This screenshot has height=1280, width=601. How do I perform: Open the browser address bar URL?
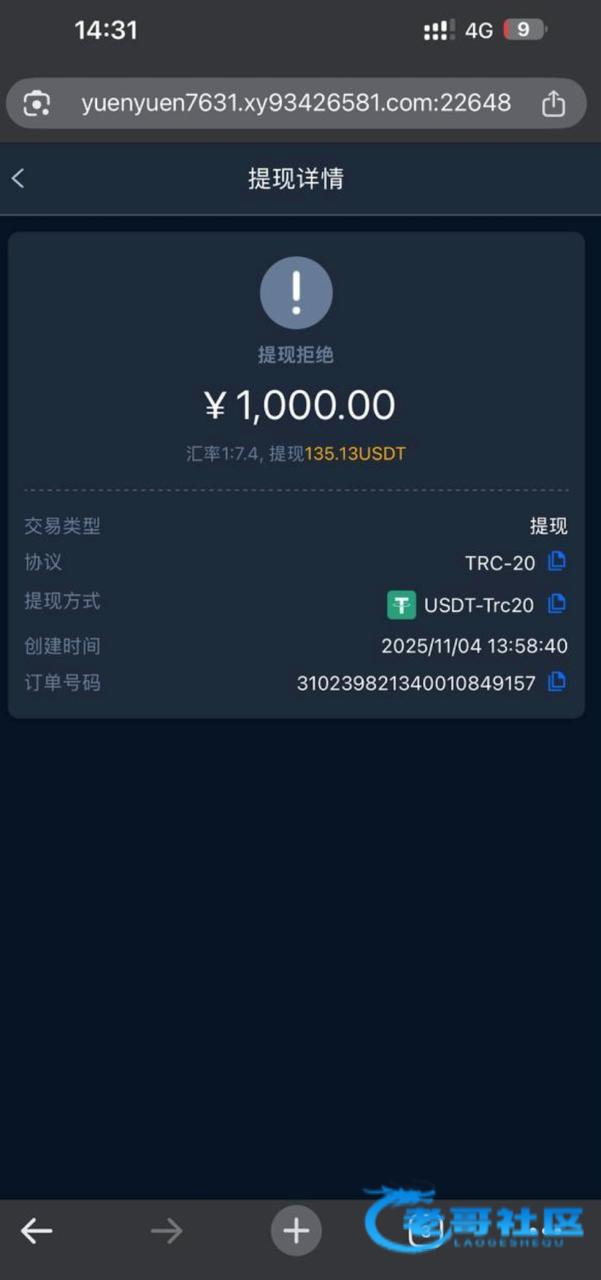click(x=296, y=103)
